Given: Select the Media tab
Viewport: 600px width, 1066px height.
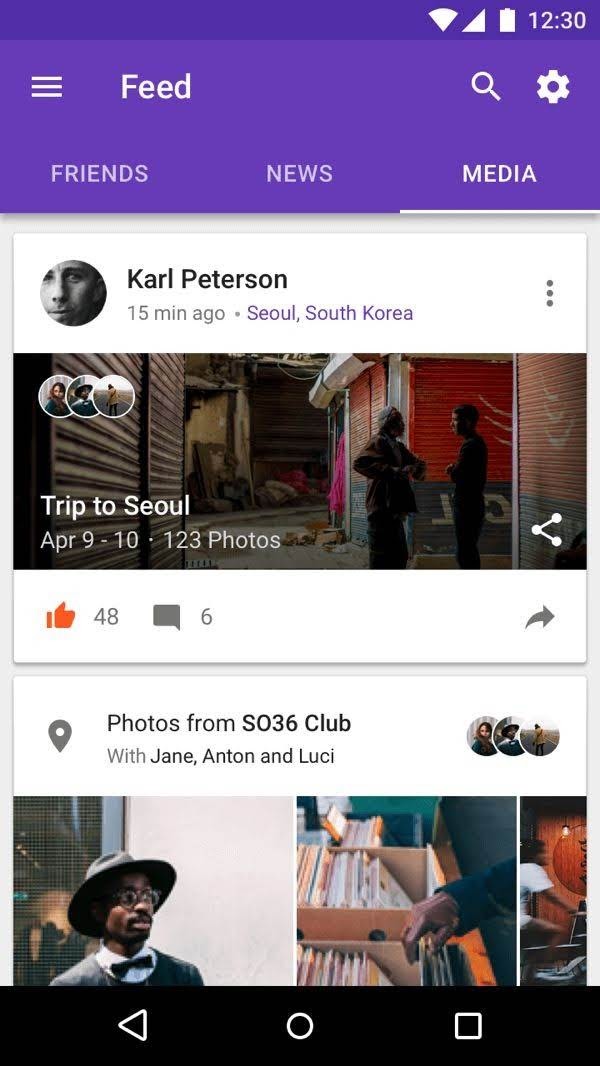Looking at the screenshot, I should tap(499, 174).
